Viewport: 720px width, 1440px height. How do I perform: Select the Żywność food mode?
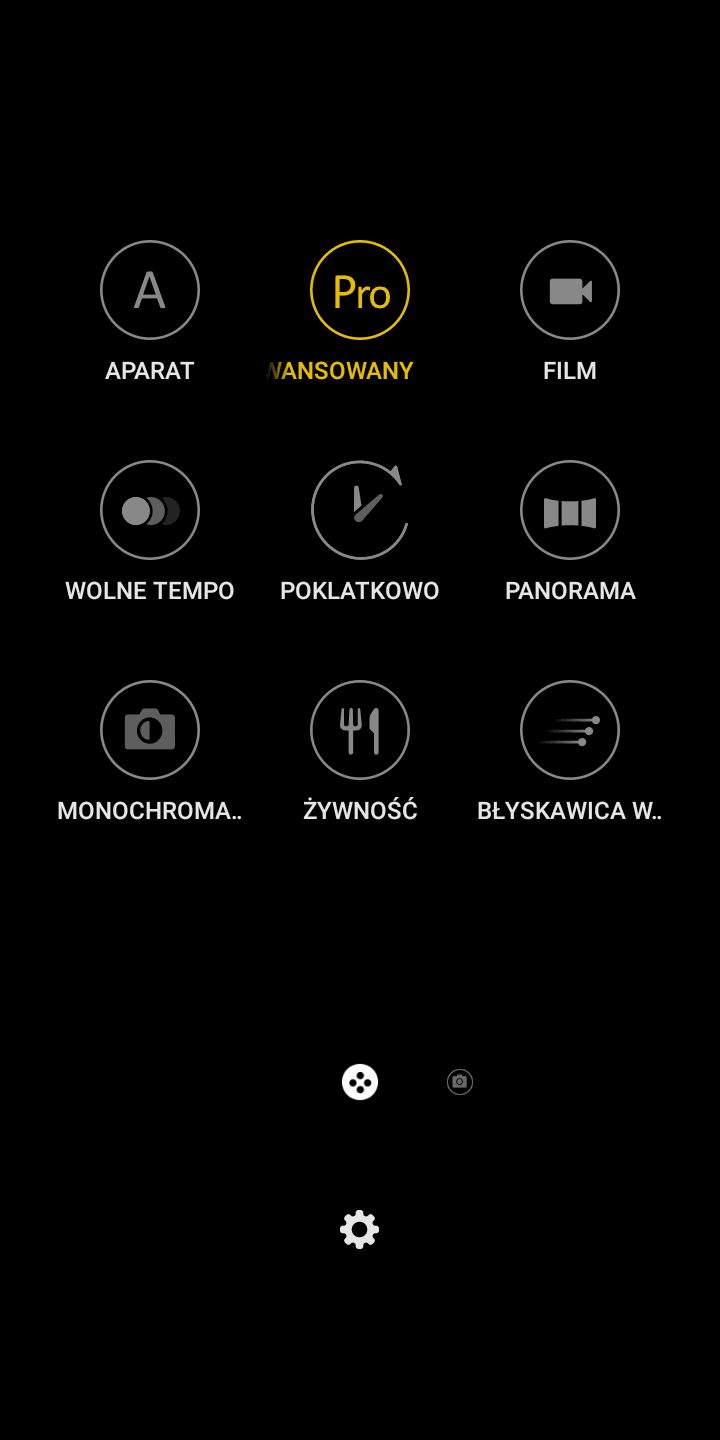pos(360,730)
